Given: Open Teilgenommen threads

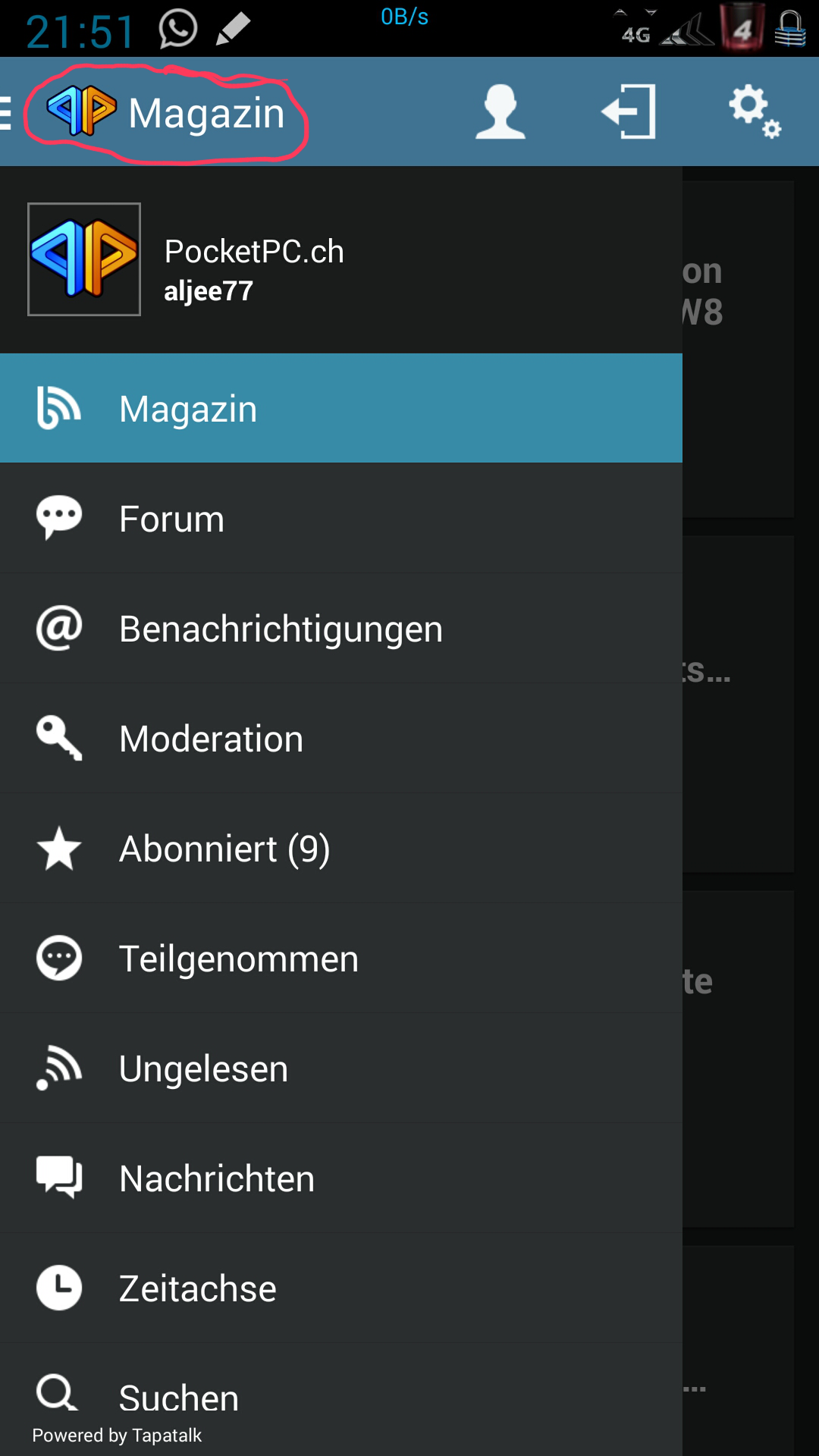Looking at the screenshot, I should tap(341, 958).
